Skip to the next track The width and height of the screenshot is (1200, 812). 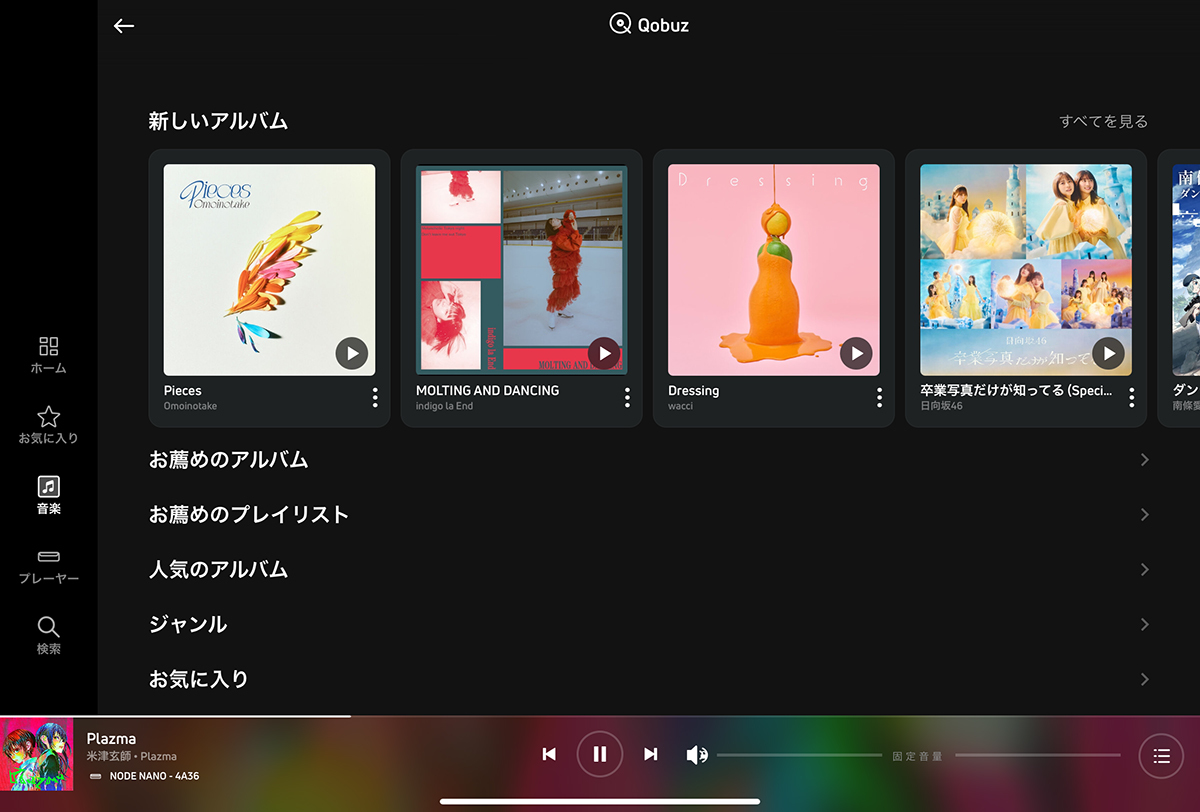click(x=651, y=754)
